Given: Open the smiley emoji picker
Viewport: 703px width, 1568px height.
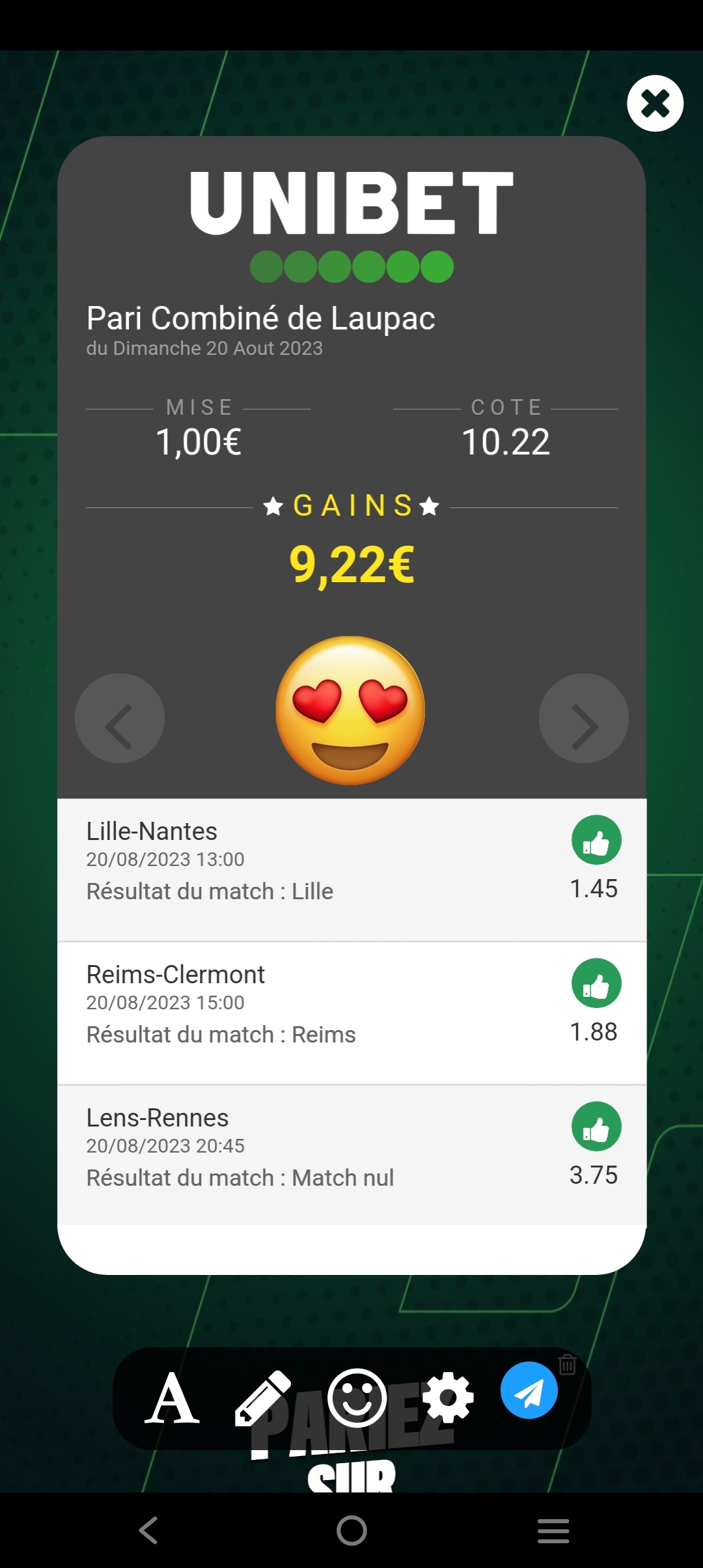Looking at the screenshot, I should coord(357,1398).
